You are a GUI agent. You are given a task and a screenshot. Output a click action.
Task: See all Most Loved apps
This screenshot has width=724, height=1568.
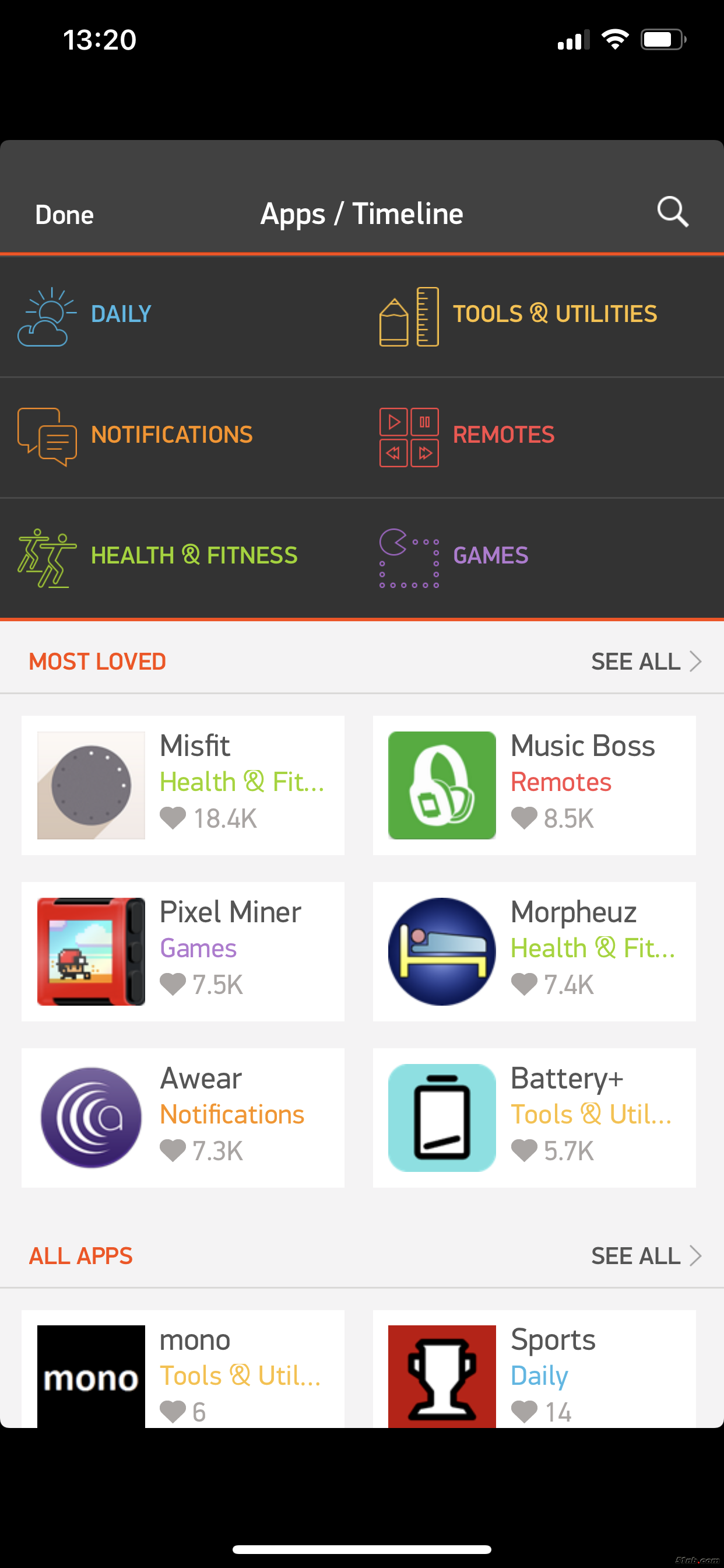pos(645,661)
